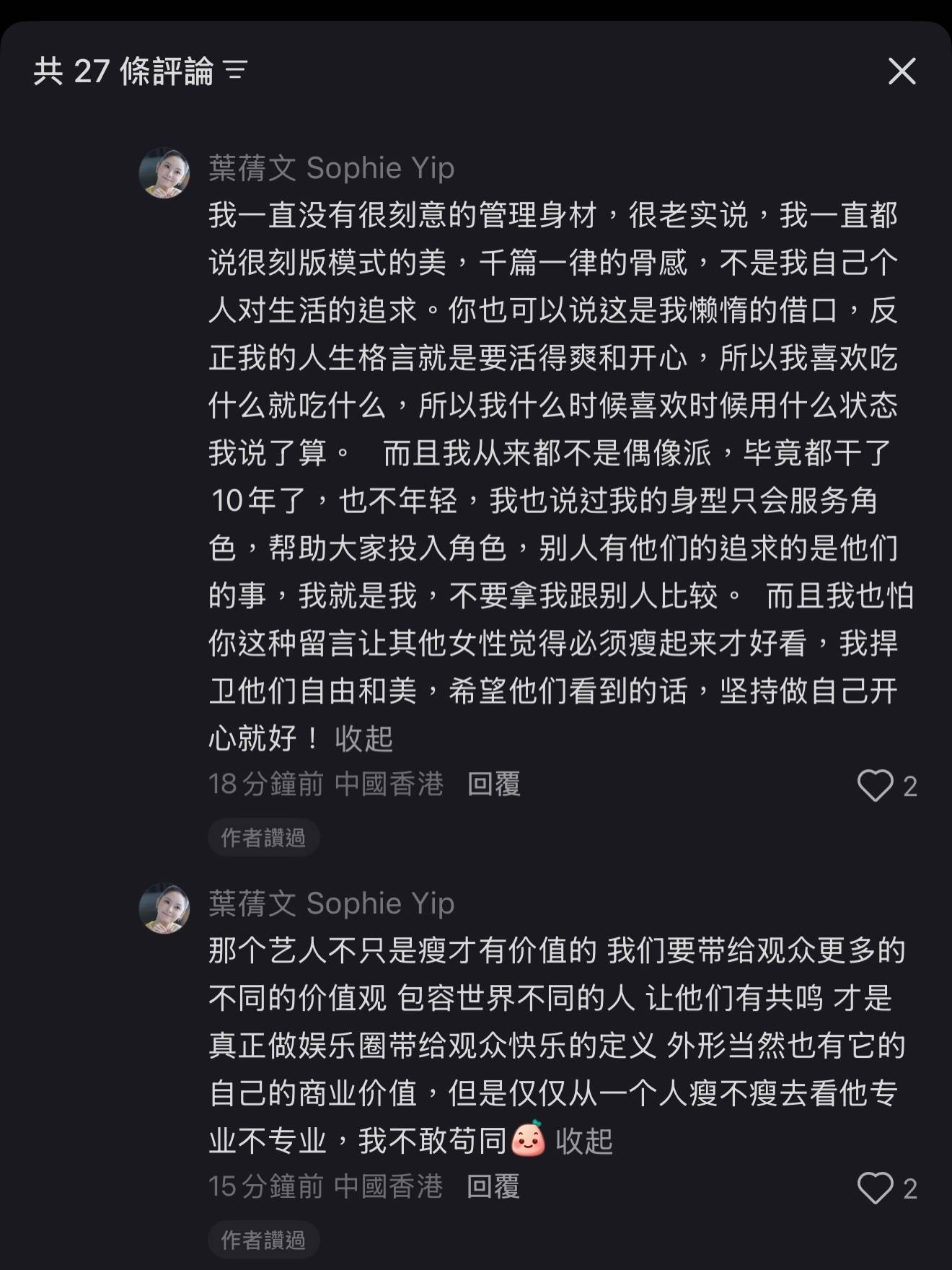Image resolution: width=952 pixels, height=1270 pixels.
Task: Reply to the 15-minute-old comment
Action: 493,1187
